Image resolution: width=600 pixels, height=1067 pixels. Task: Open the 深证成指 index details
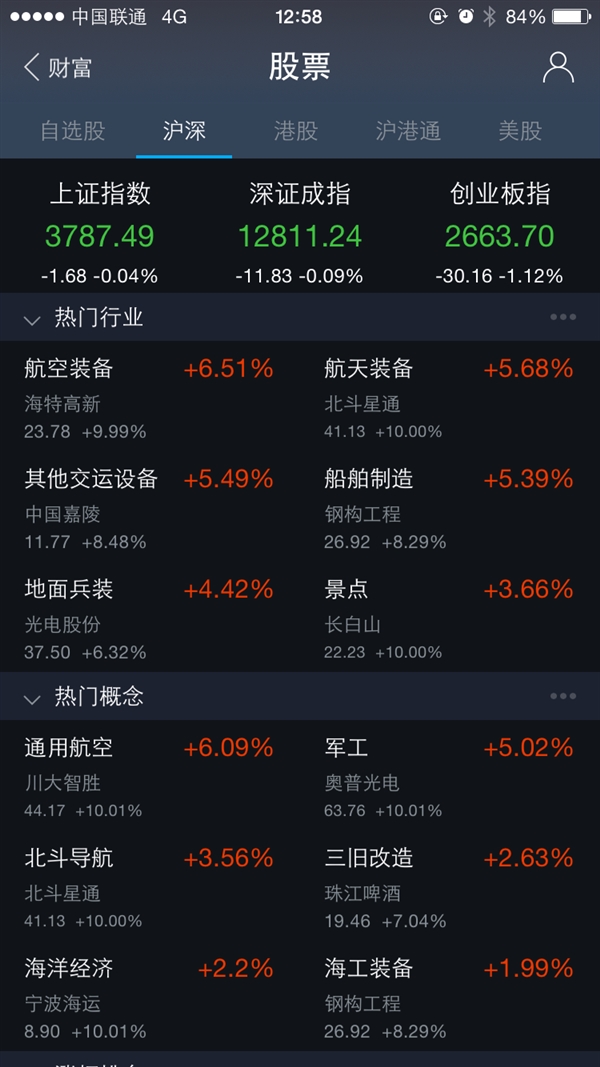coord(300,232)
